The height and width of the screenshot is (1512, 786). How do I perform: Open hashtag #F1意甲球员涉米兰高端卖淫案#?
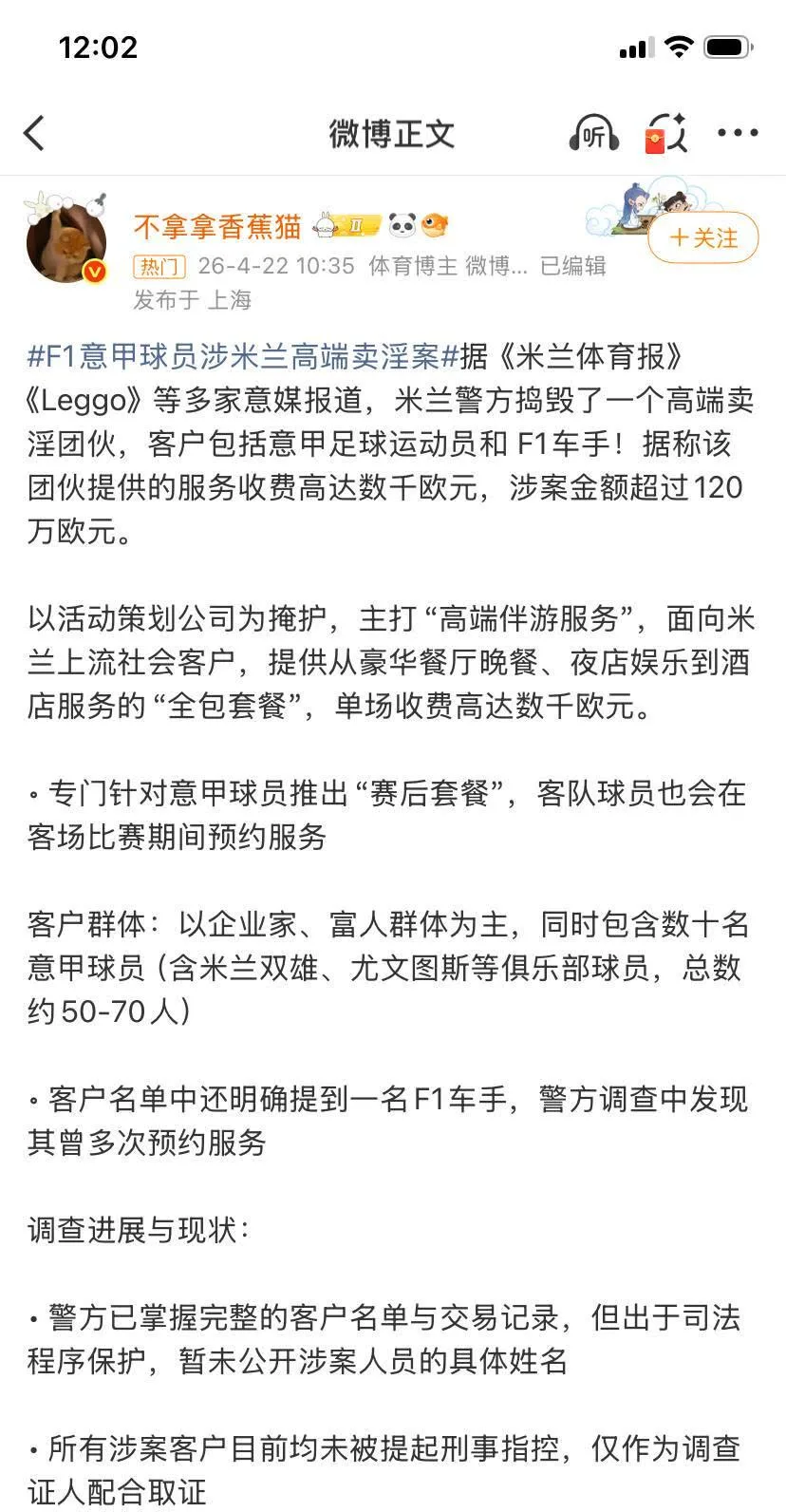tap(243, 356)
